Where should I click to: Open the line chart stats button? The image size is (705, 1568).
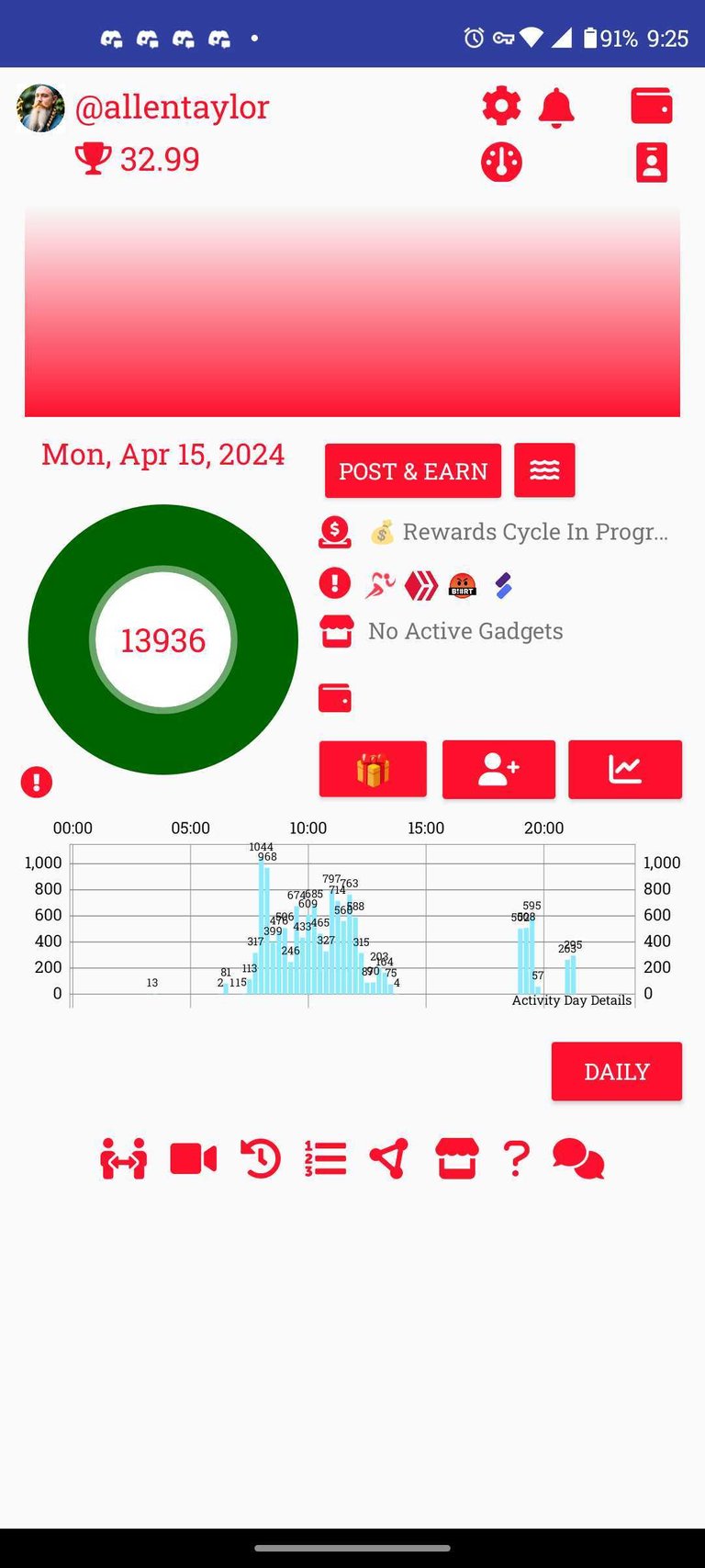pyautogui.click(x=625, y=769)
